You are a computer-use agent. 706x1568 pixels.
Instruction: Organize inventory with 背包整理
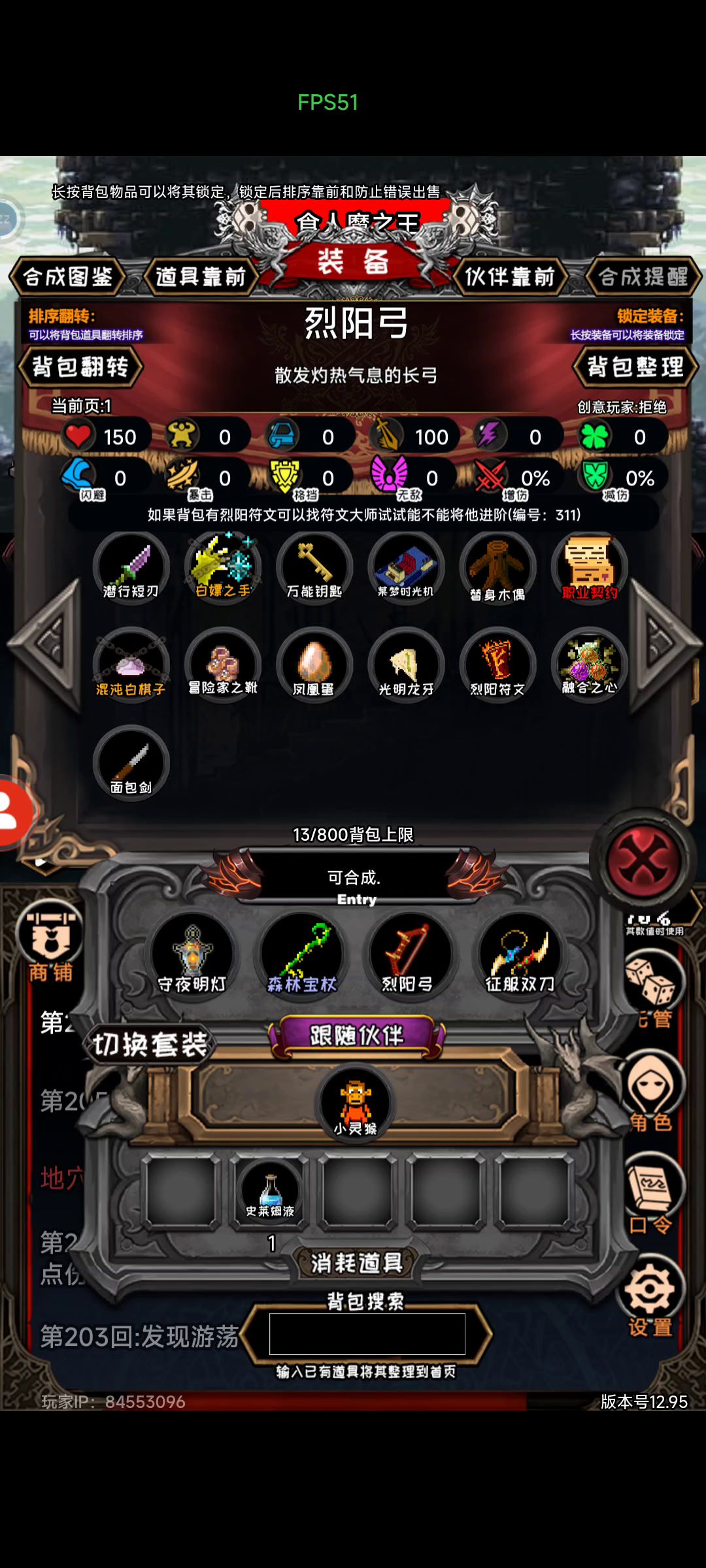[635, 367]
